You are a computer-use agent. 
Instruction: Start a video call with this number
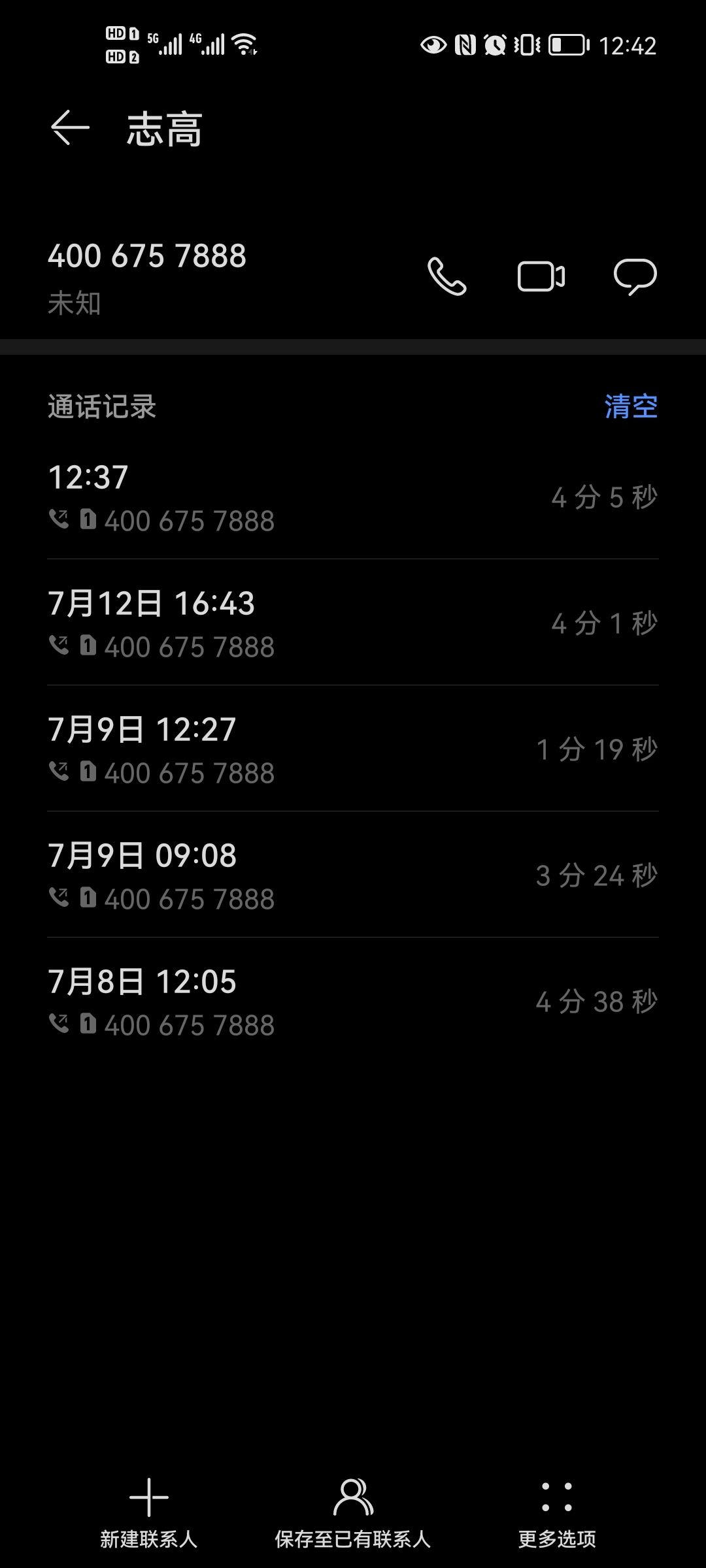pyautogui.click(x=541, y=276)
